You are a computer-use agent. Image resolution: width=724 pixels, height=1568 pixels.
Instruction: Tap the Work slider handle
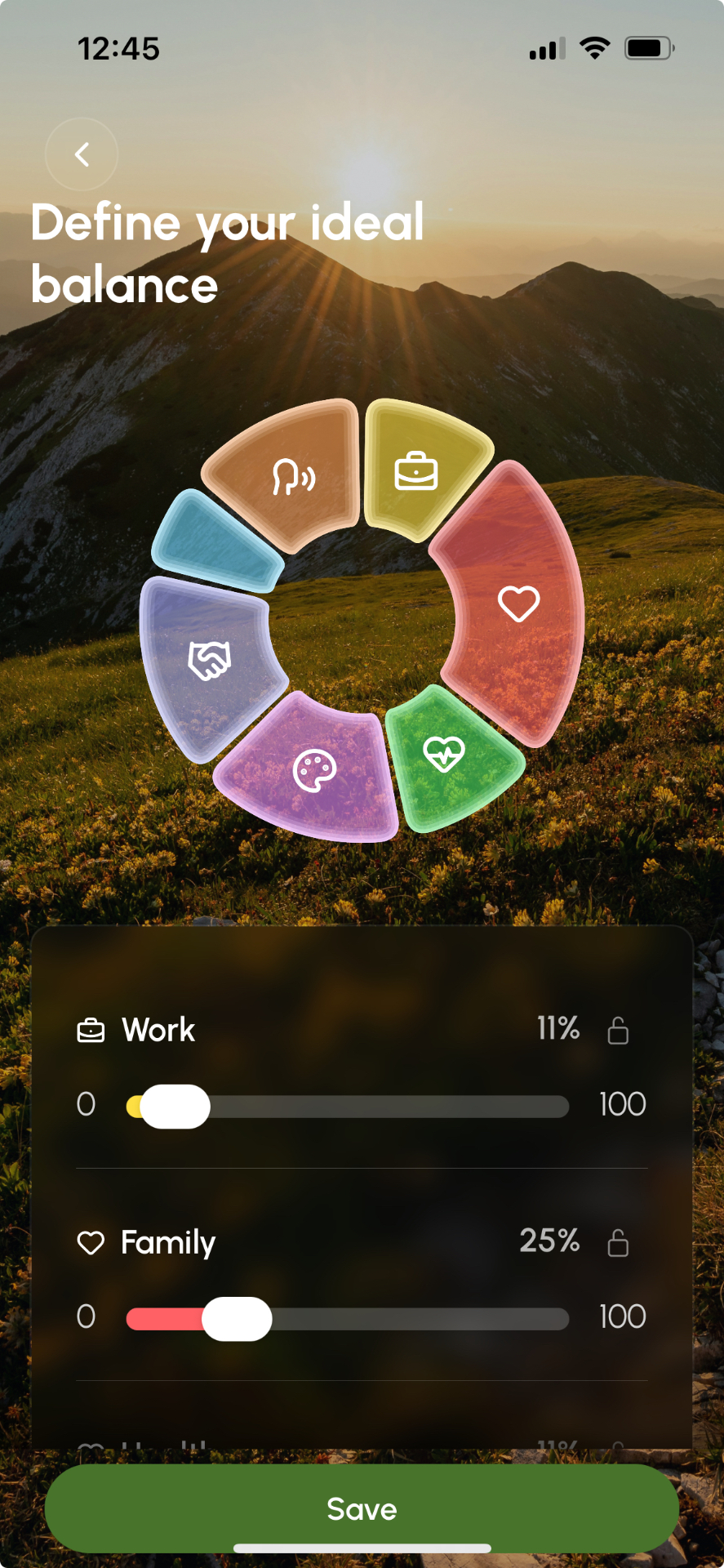[x=175, y=1106]
